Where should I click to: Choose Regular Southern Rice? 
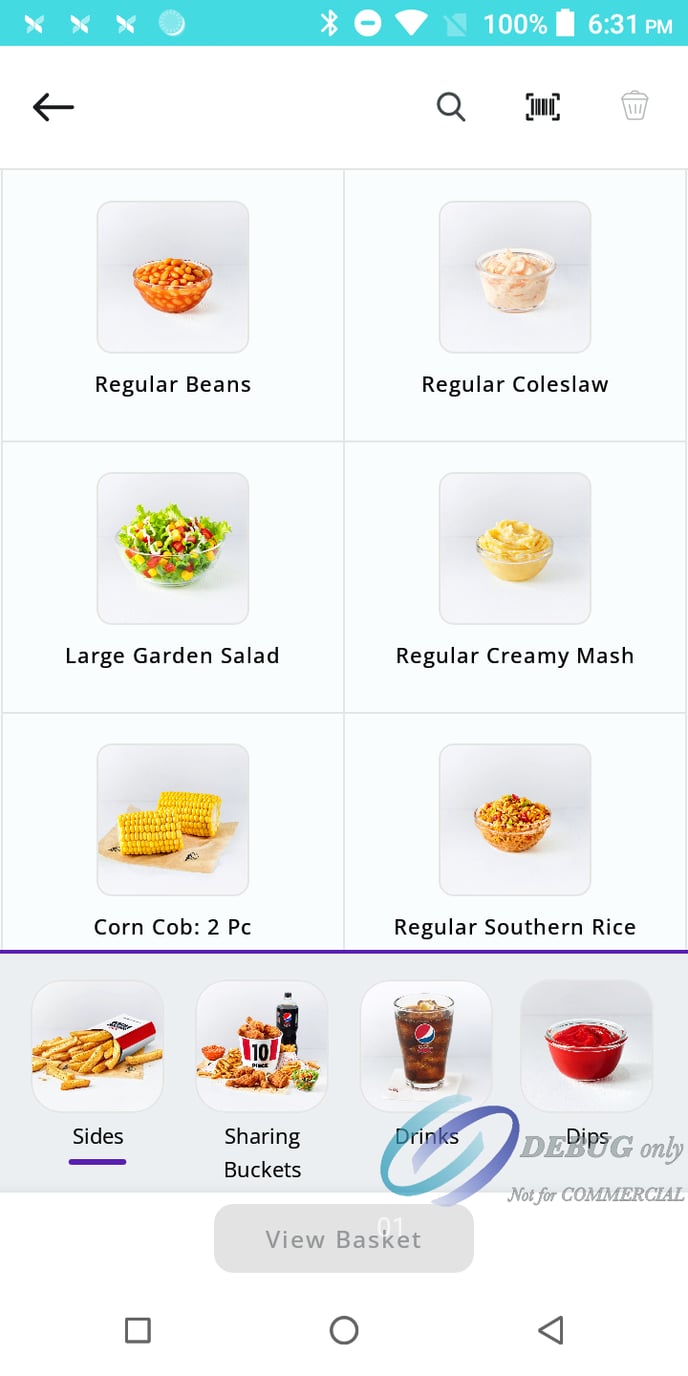[515, 840]
